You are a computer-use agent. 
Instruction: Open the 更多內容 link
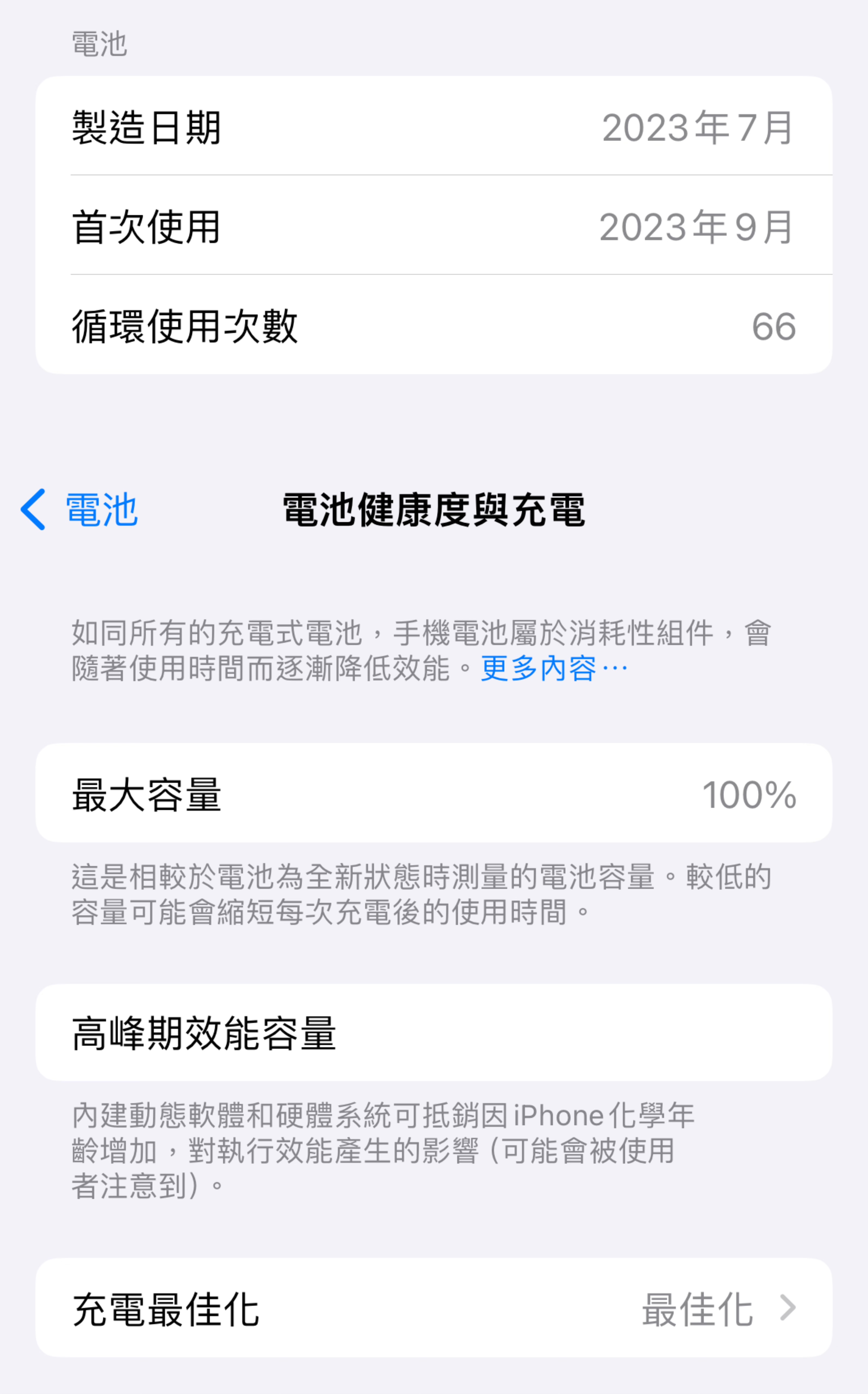(x=553, y=668)
